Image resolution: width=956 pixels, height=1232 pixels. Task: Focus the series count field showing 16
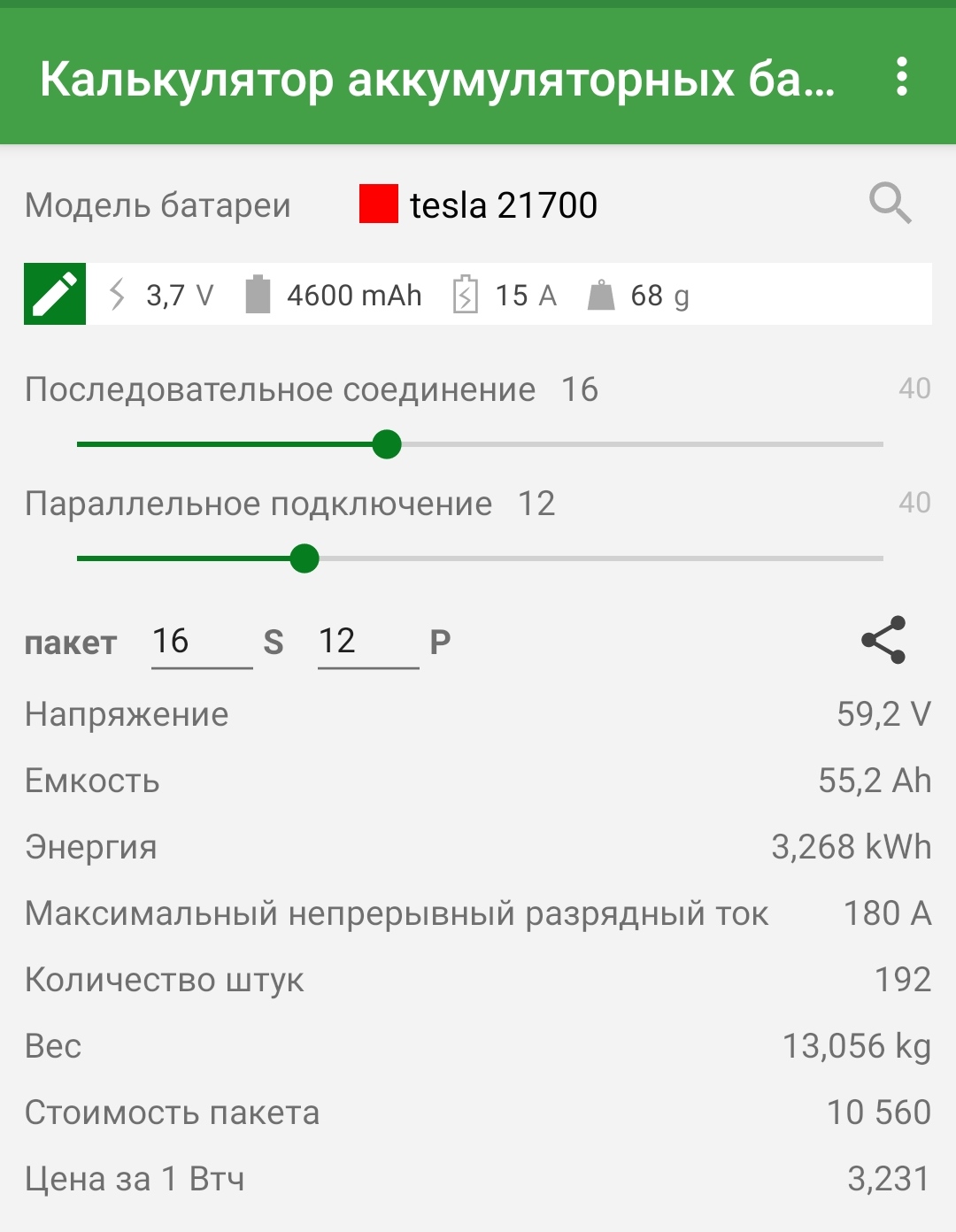tap(201, 642)
